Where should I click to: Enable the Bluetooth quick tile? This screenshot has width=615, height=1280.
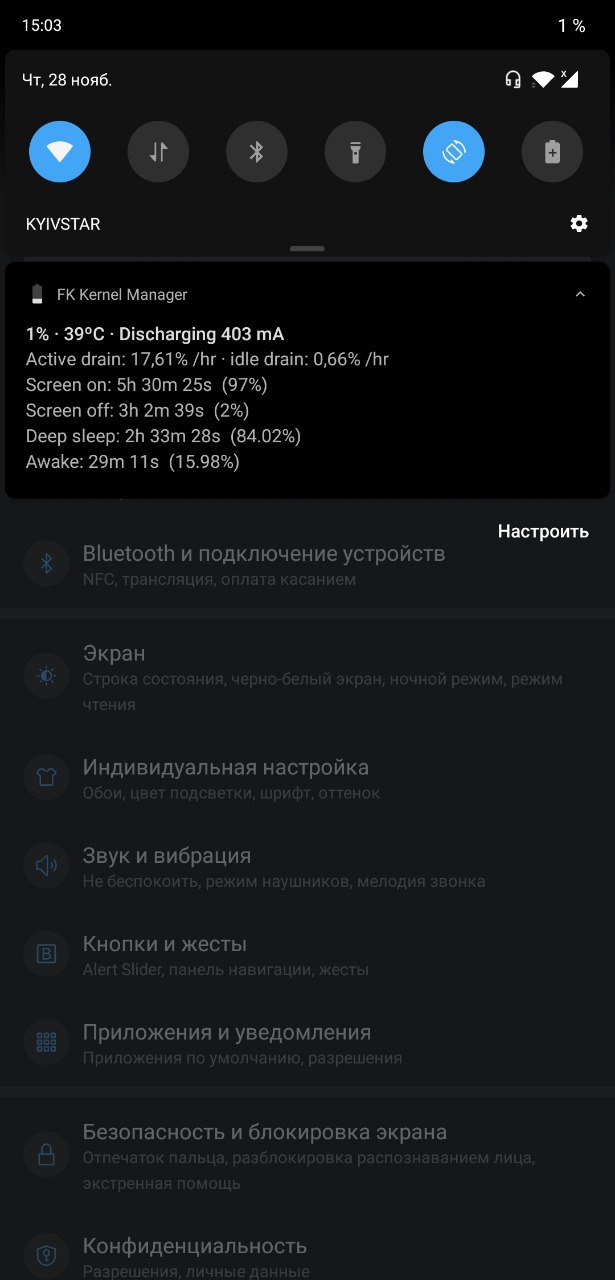[257, 152]
